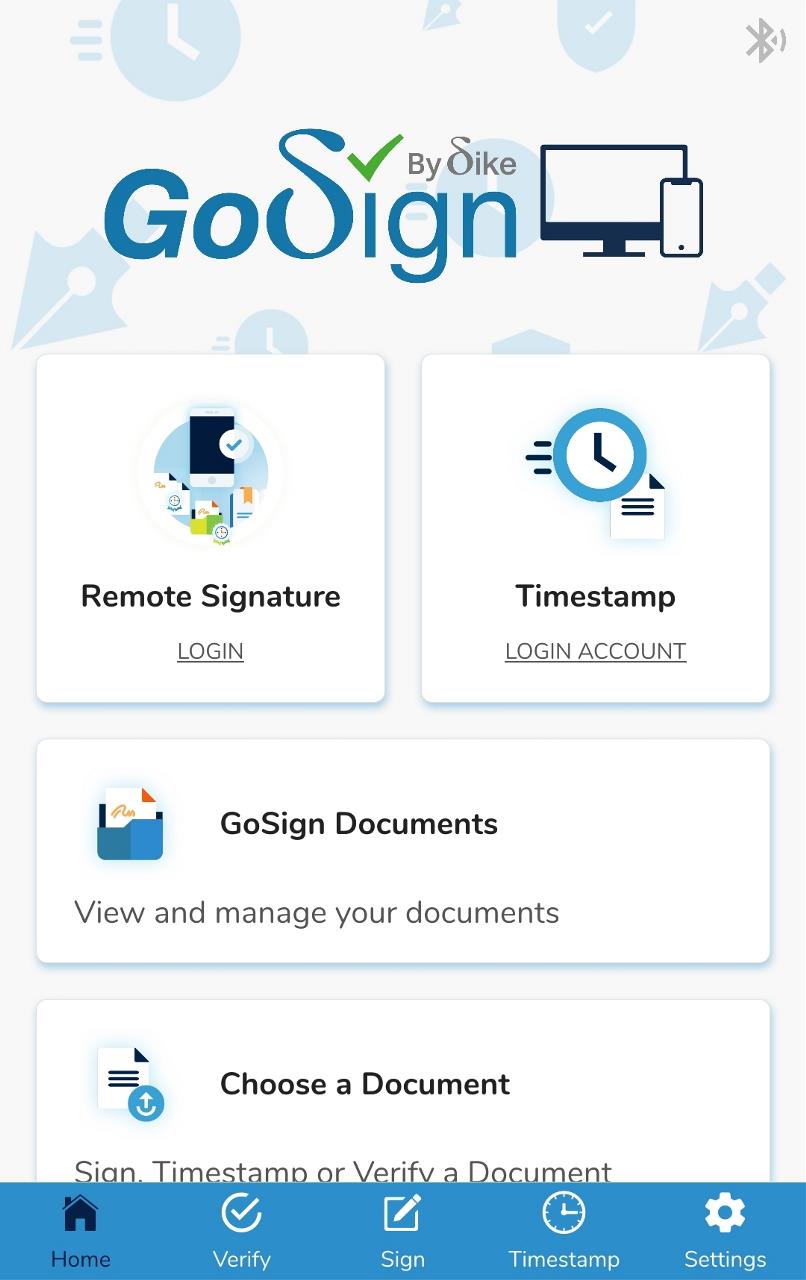
Task: Switch to the Verify tab
Action: pos(241,1230)
